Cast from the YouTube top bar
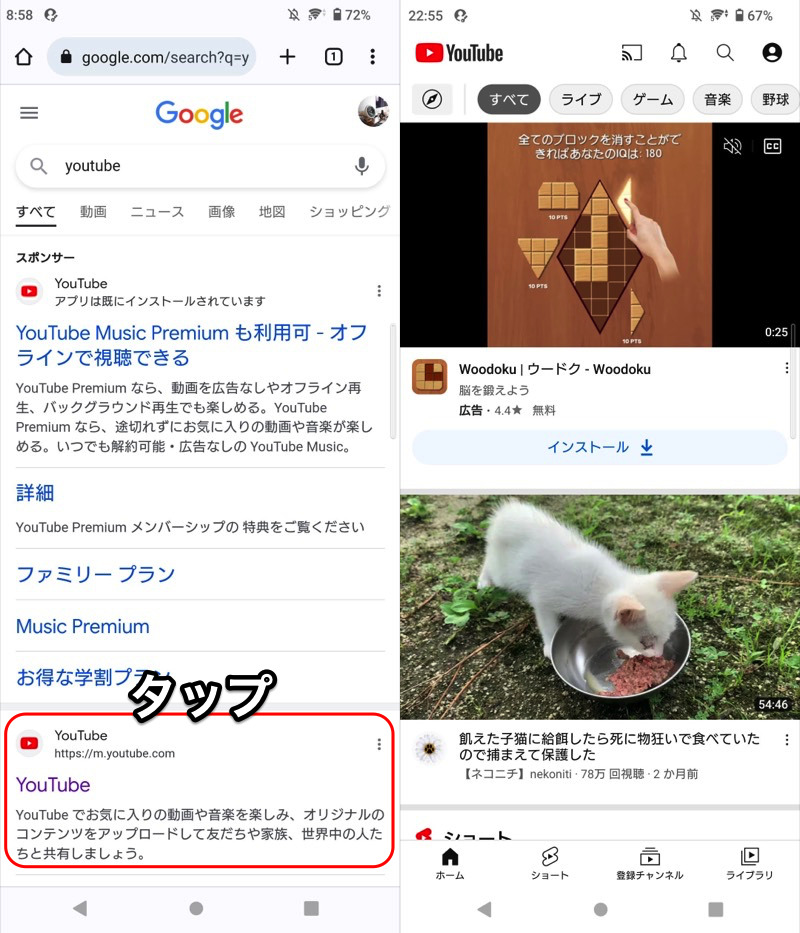This screenshot has height=933, width=800. [x=631, y=53]
